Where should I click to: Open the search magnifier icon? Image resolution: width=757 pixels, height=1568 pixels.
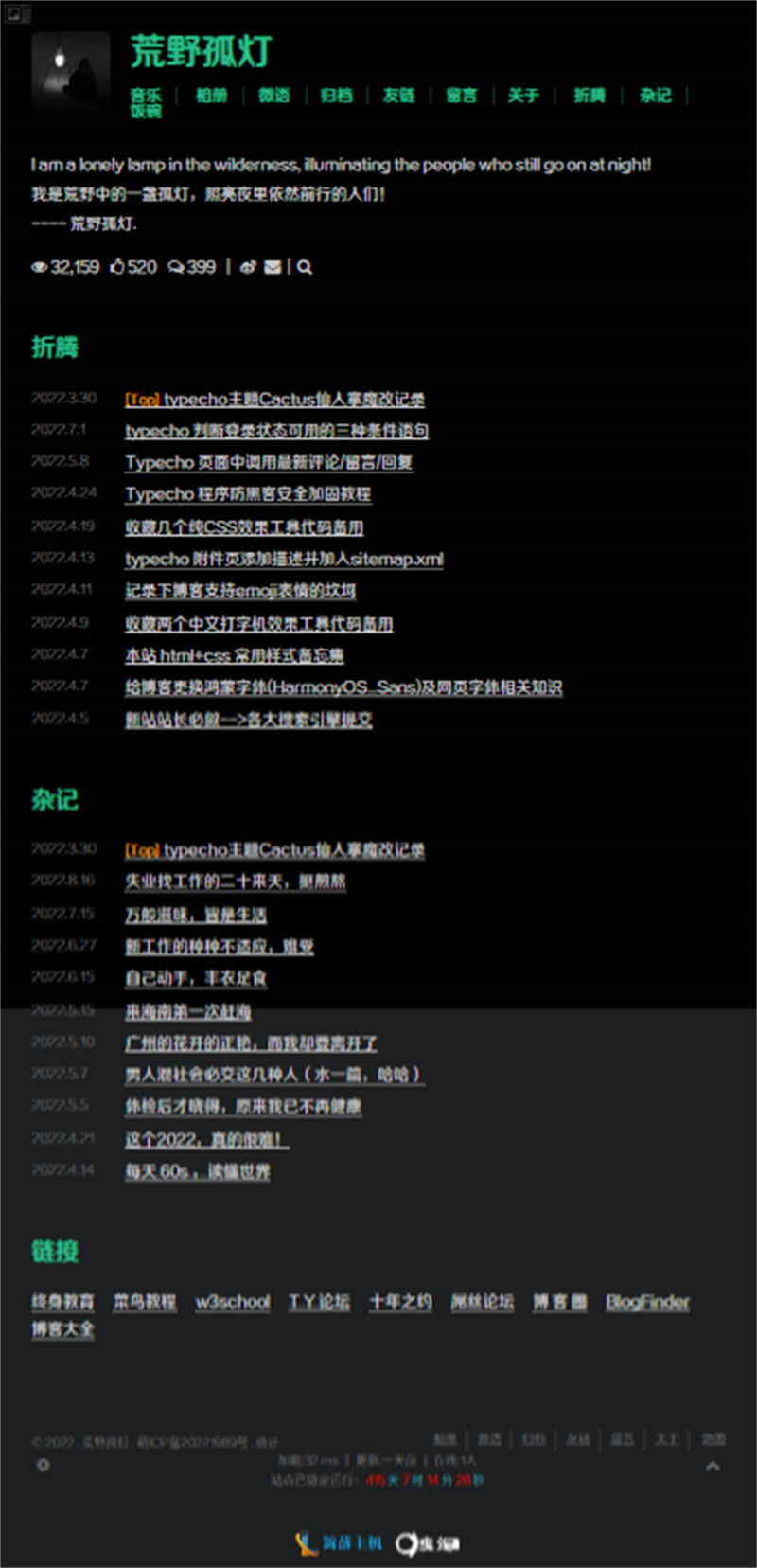[304, 267]
